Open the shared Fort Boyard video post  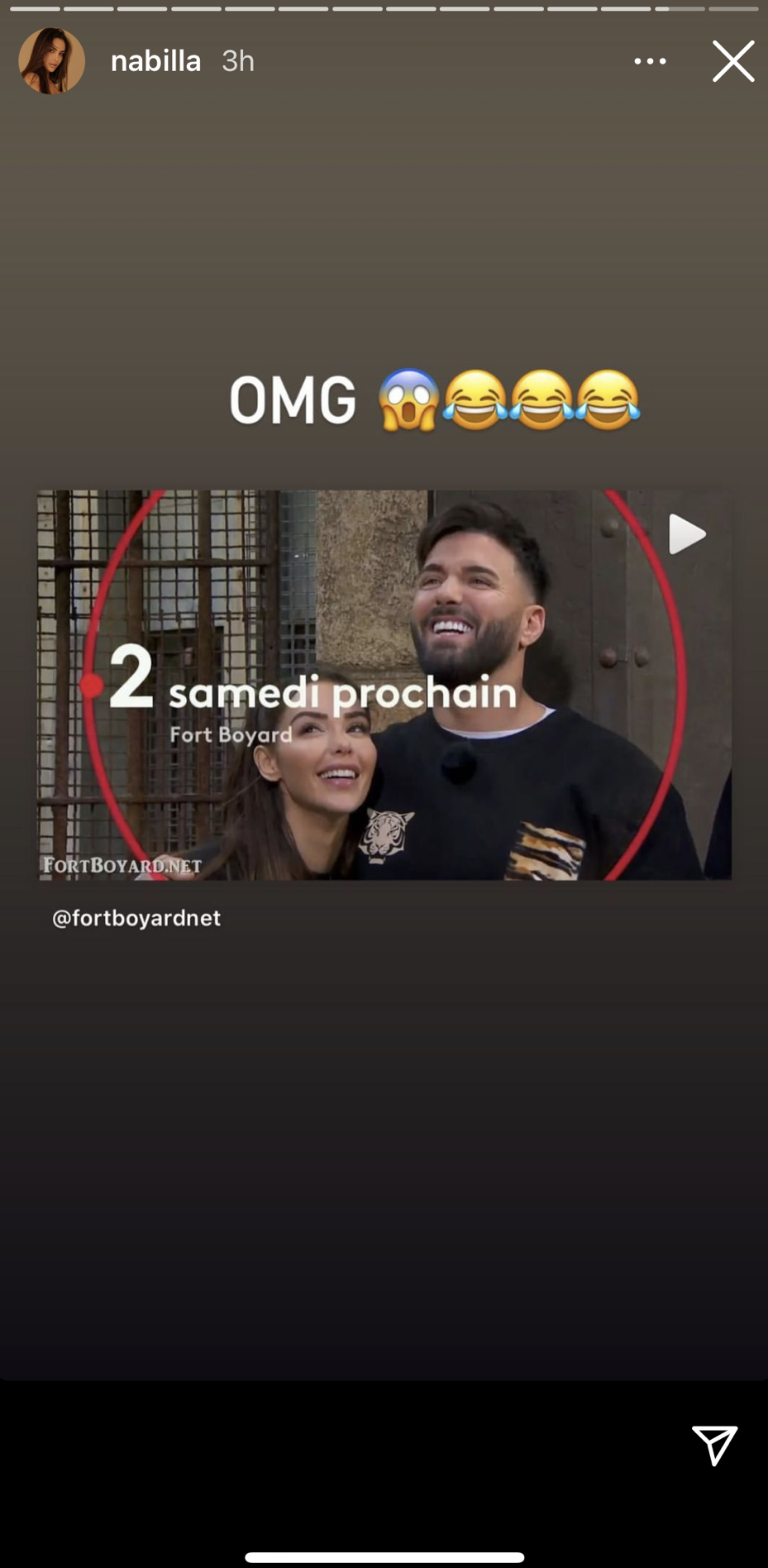384,685
